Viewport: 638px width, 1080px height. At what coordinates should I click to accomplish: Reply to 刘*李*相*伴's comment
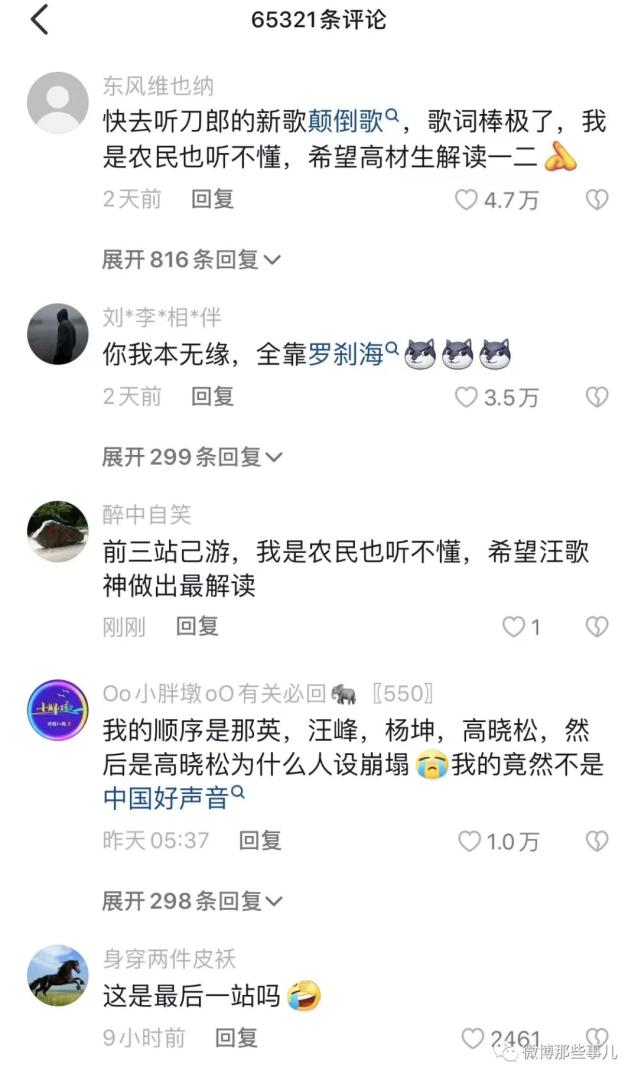tap(212, 397)
